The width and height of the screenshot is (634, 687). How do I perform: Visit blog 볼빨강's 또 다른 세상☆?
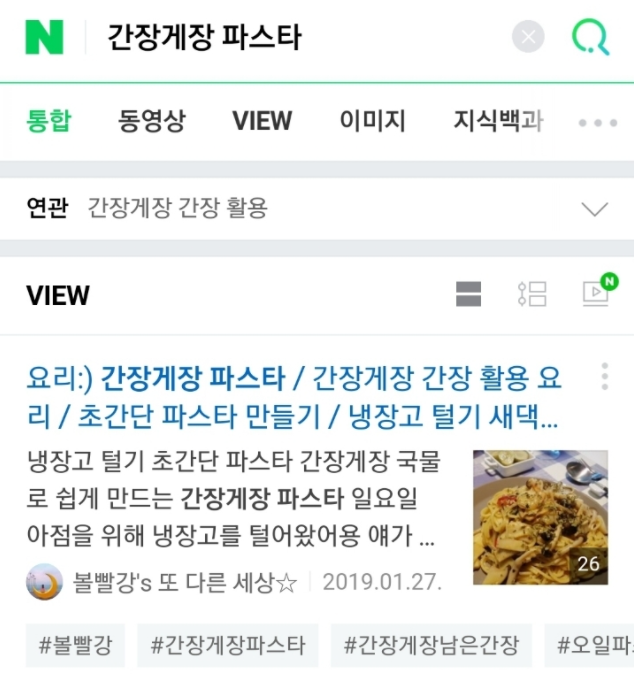coord(185,582)
